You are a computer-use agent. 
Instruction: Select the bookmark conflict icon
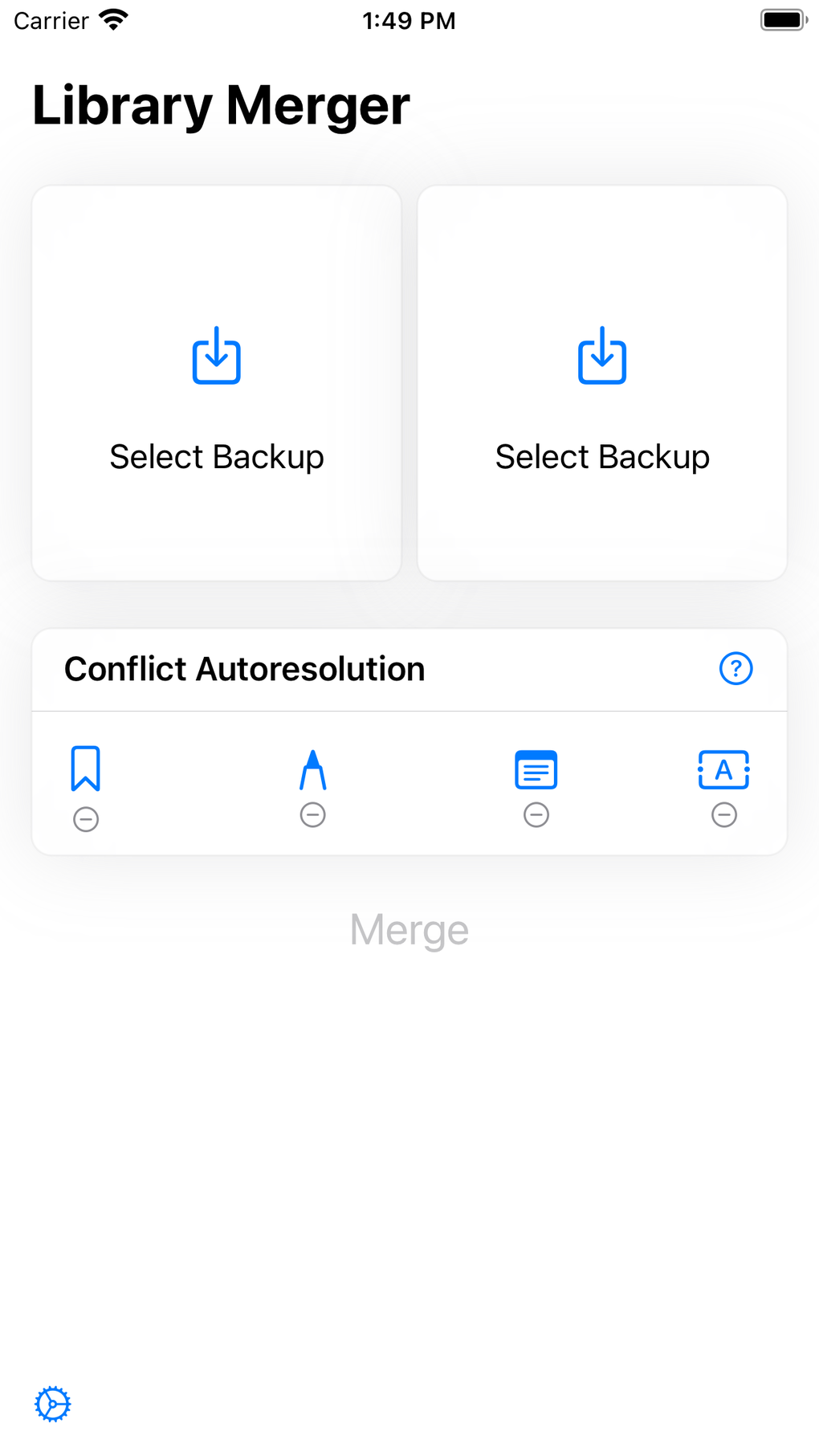click(x=85, y=769)
